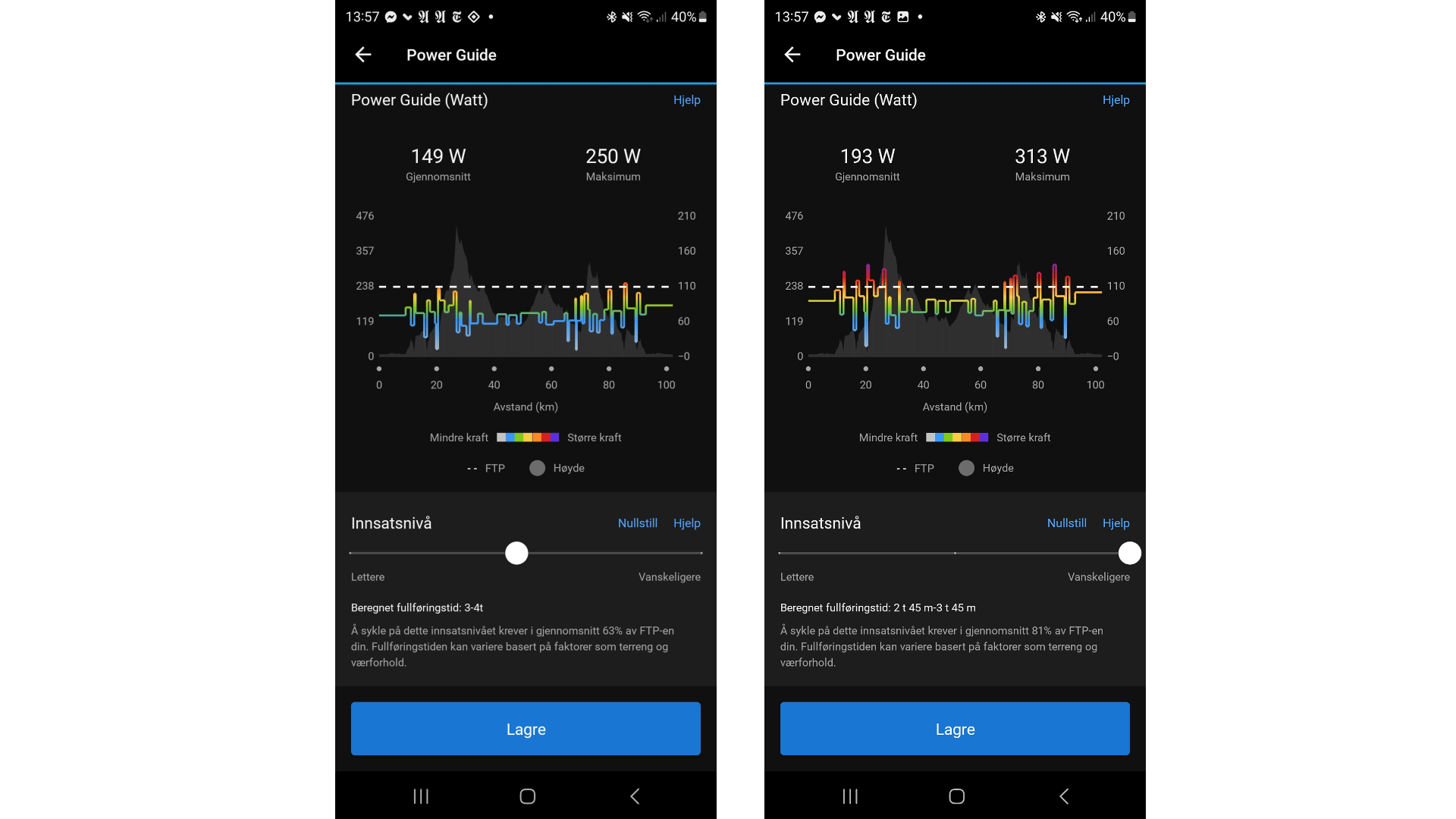Open recent apps on the 250 W maksimum screen
The image size is (1456, 819).
(x=421, y=796)
